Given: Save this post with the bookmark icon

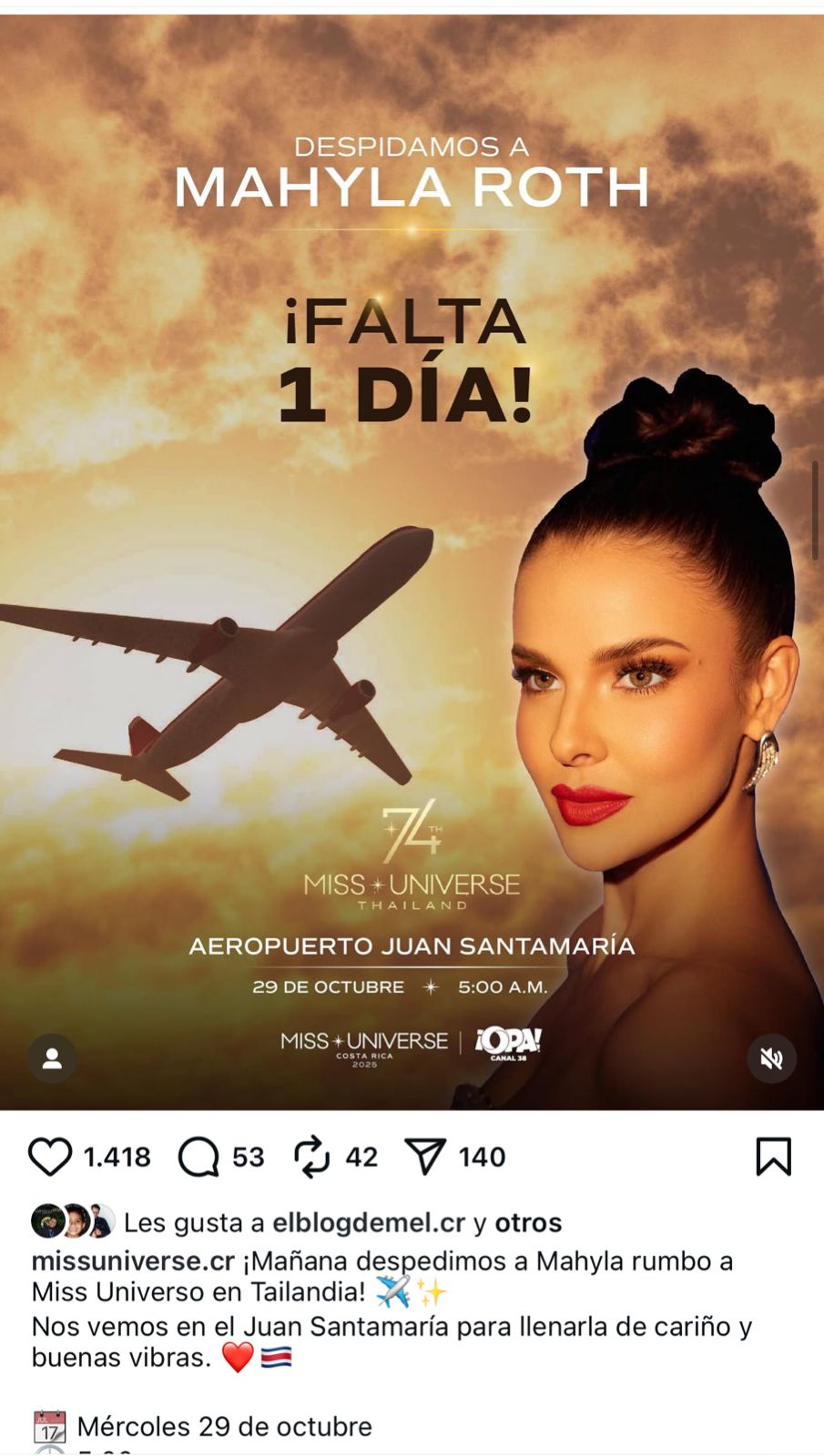Looking at the screenshot, I should click(773, 1157).
